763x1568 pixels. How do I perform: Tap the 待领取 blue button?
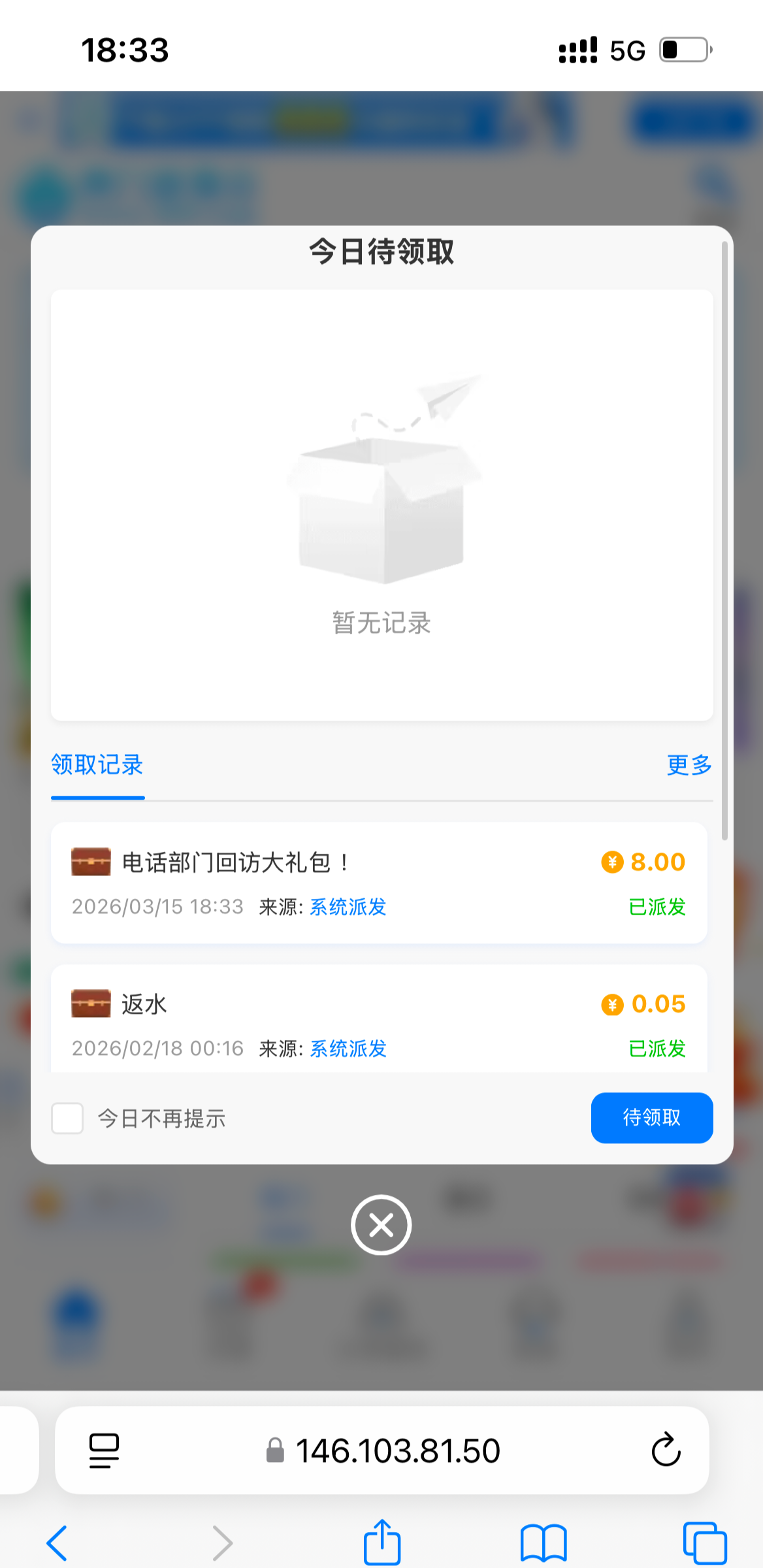(651, 1118)
